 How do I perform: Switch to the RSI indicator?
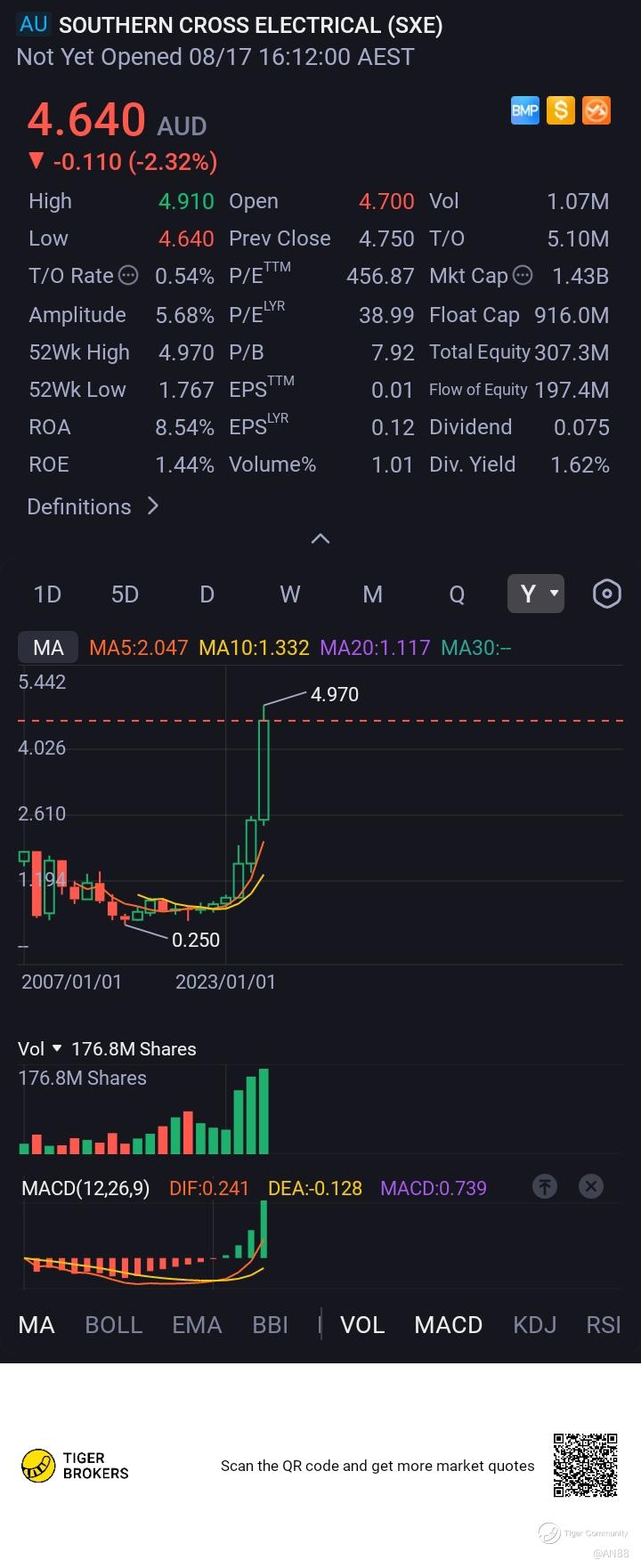point(604,1324)
